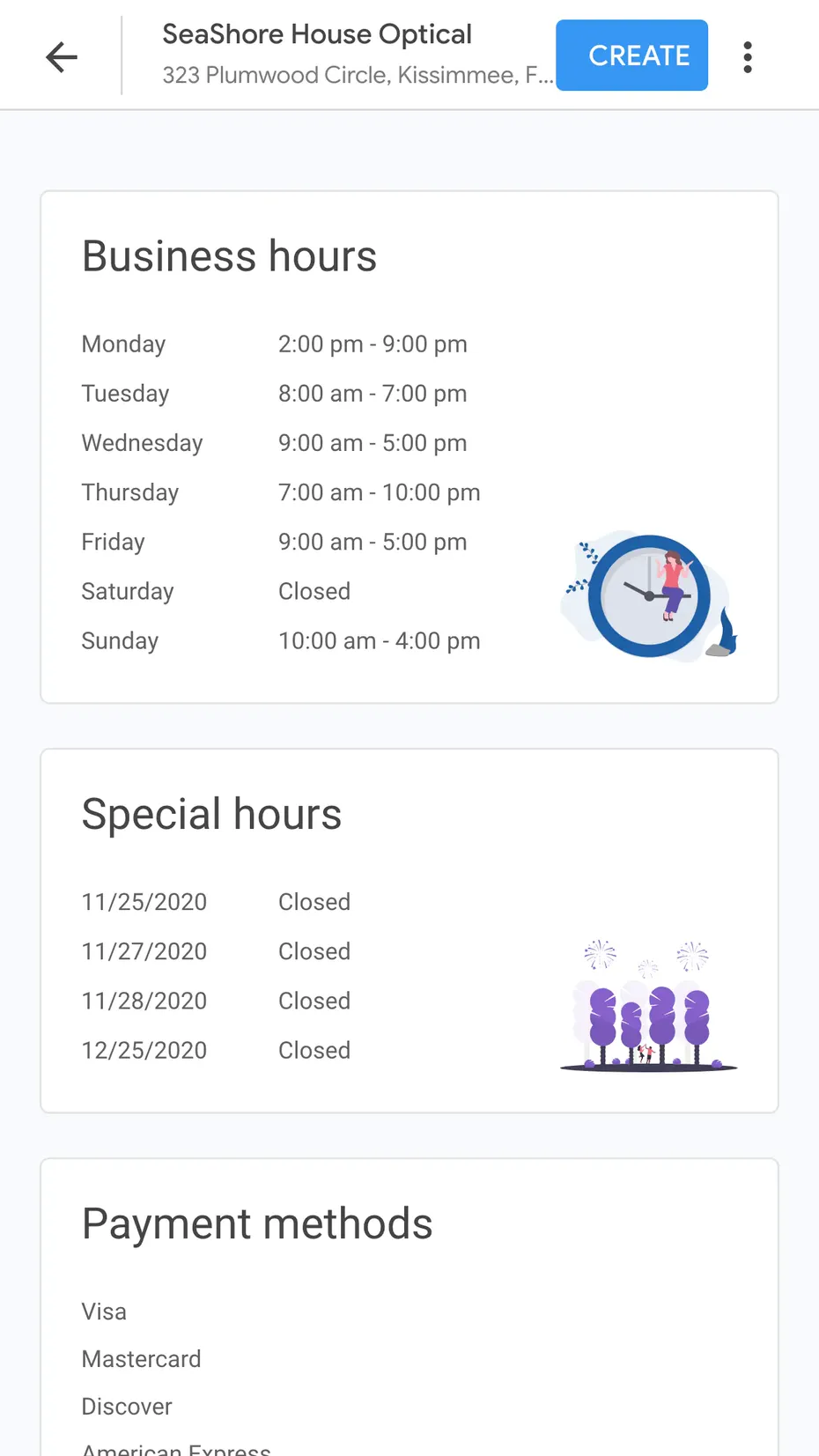Open the Payment methods section header
819x1456 pixels.
click(x=256, y=1223)
